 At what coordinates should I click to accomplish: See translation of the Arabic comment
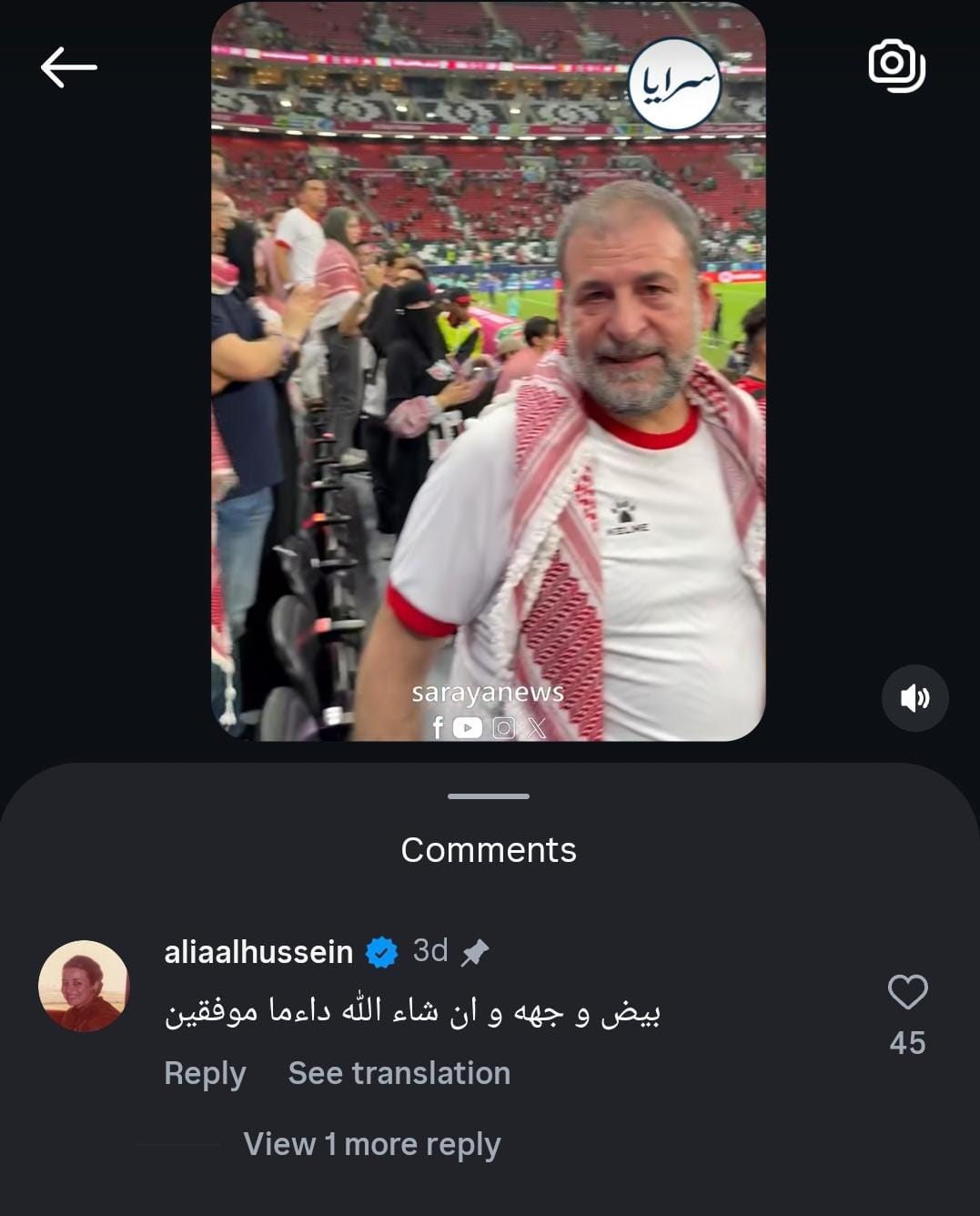coord(399,1074)
